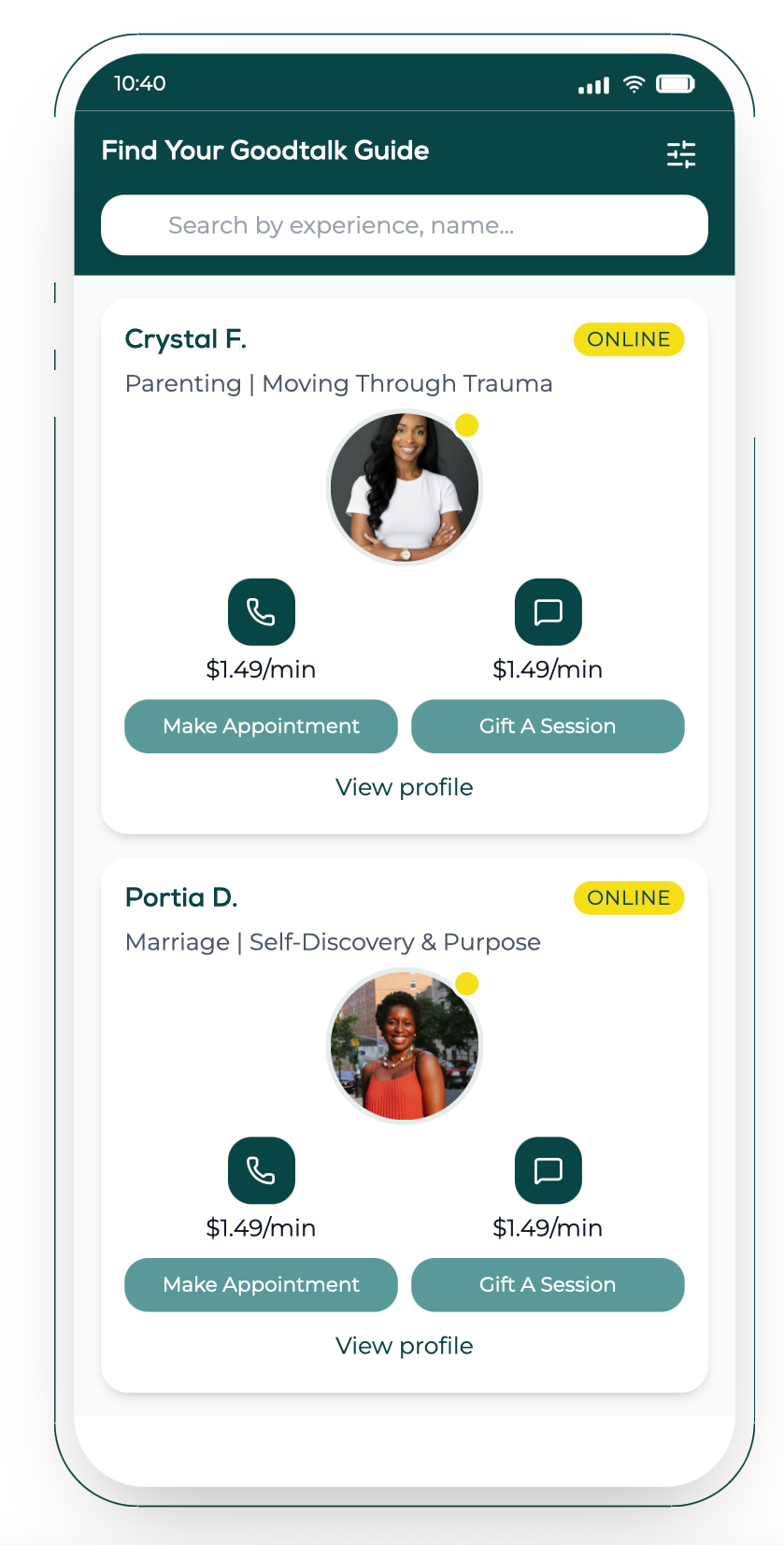Open the filter settings icon
784x1545 pixels.
click(x=681, y=154)
